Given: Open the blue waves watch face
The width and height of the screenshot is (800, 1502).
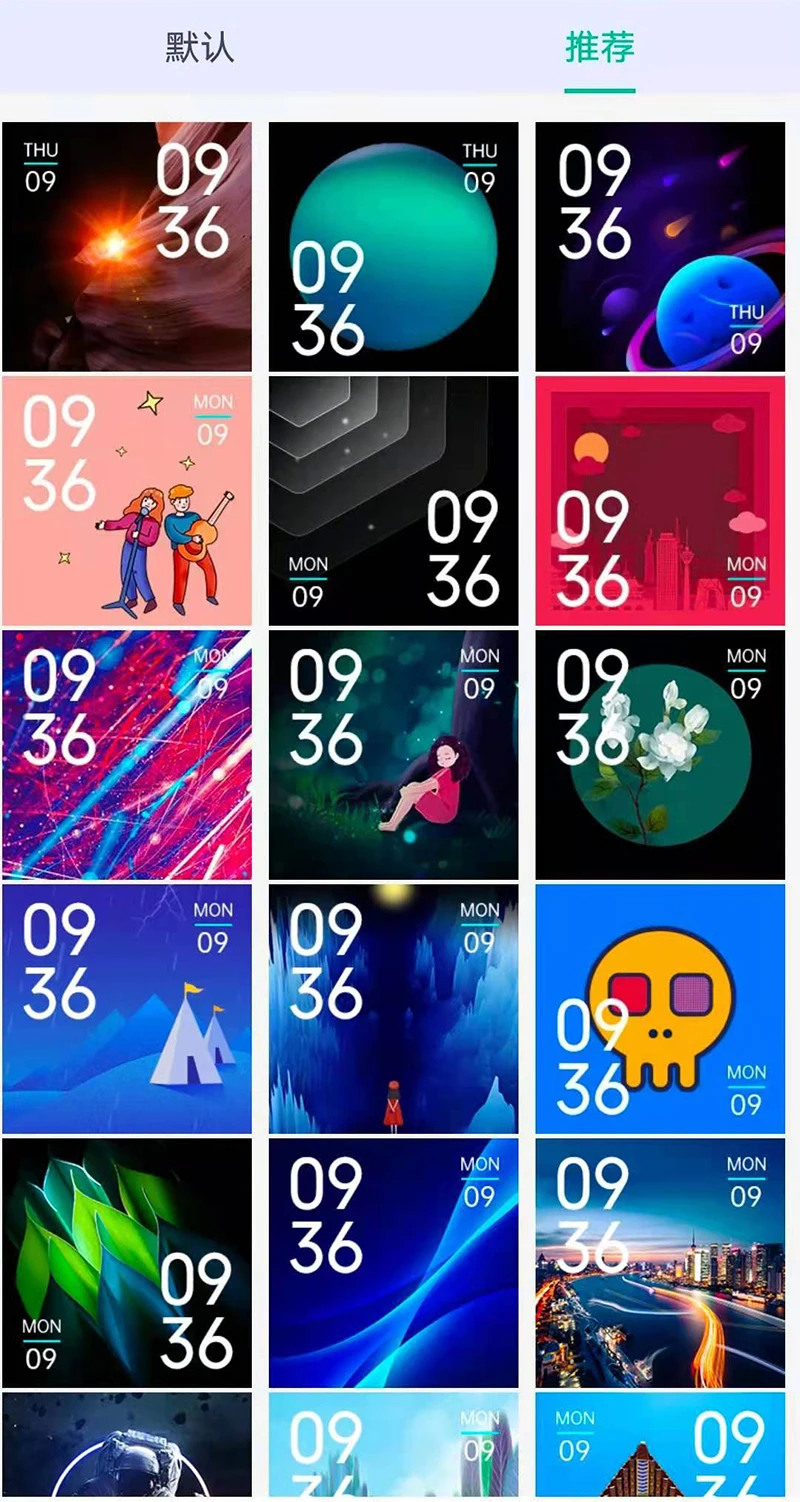Looking at the screenshot, I should point(394,1263).
